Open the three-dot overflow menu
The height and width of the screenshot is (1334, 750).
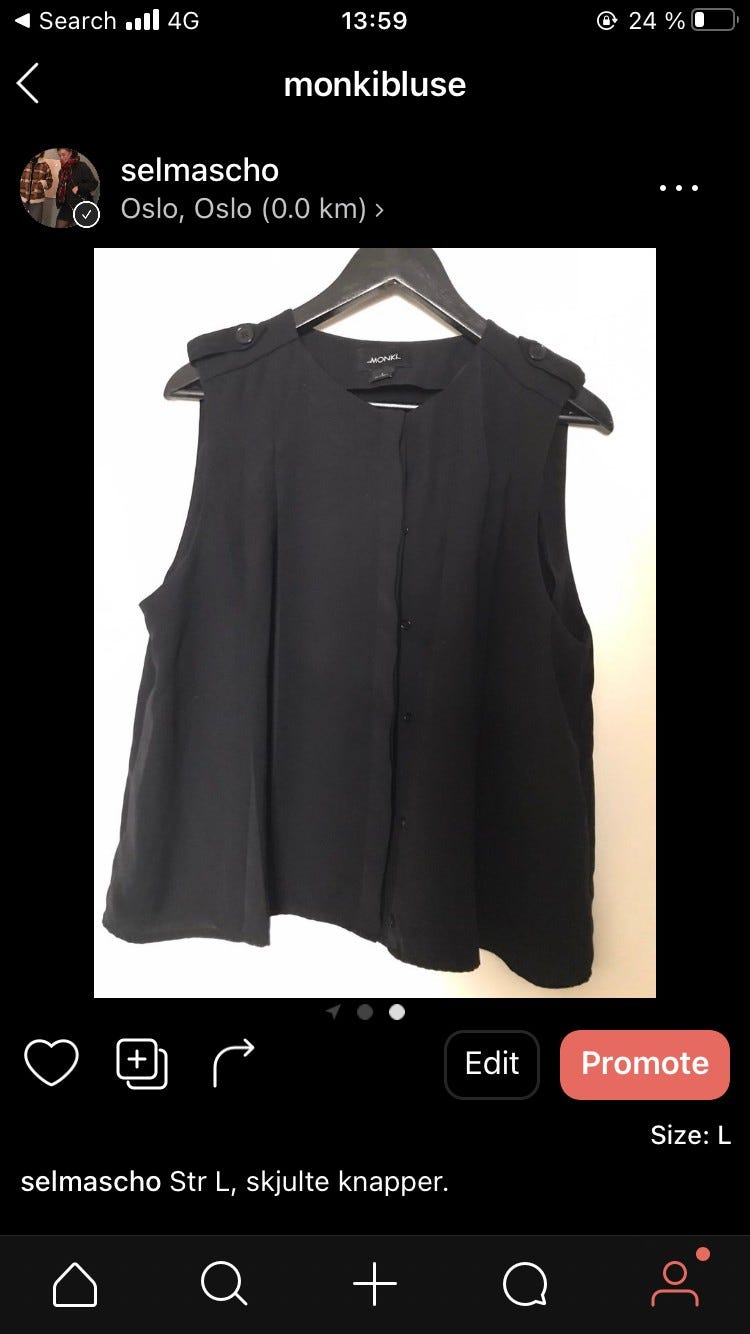click(x=679, y=188)
